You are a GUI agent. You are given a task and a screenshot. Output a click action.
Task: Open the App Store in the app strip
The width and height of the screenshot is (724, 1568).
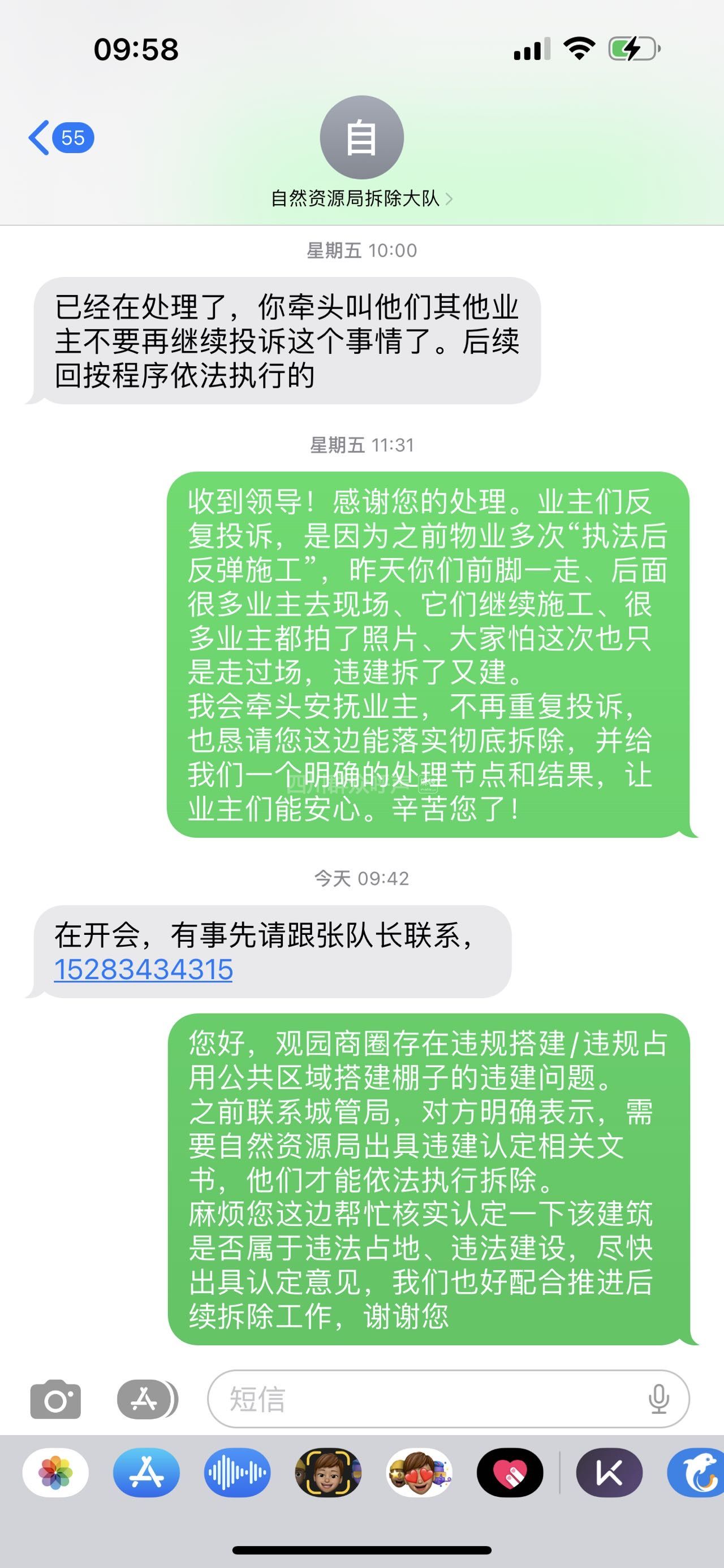click(x=146, y=1473)
